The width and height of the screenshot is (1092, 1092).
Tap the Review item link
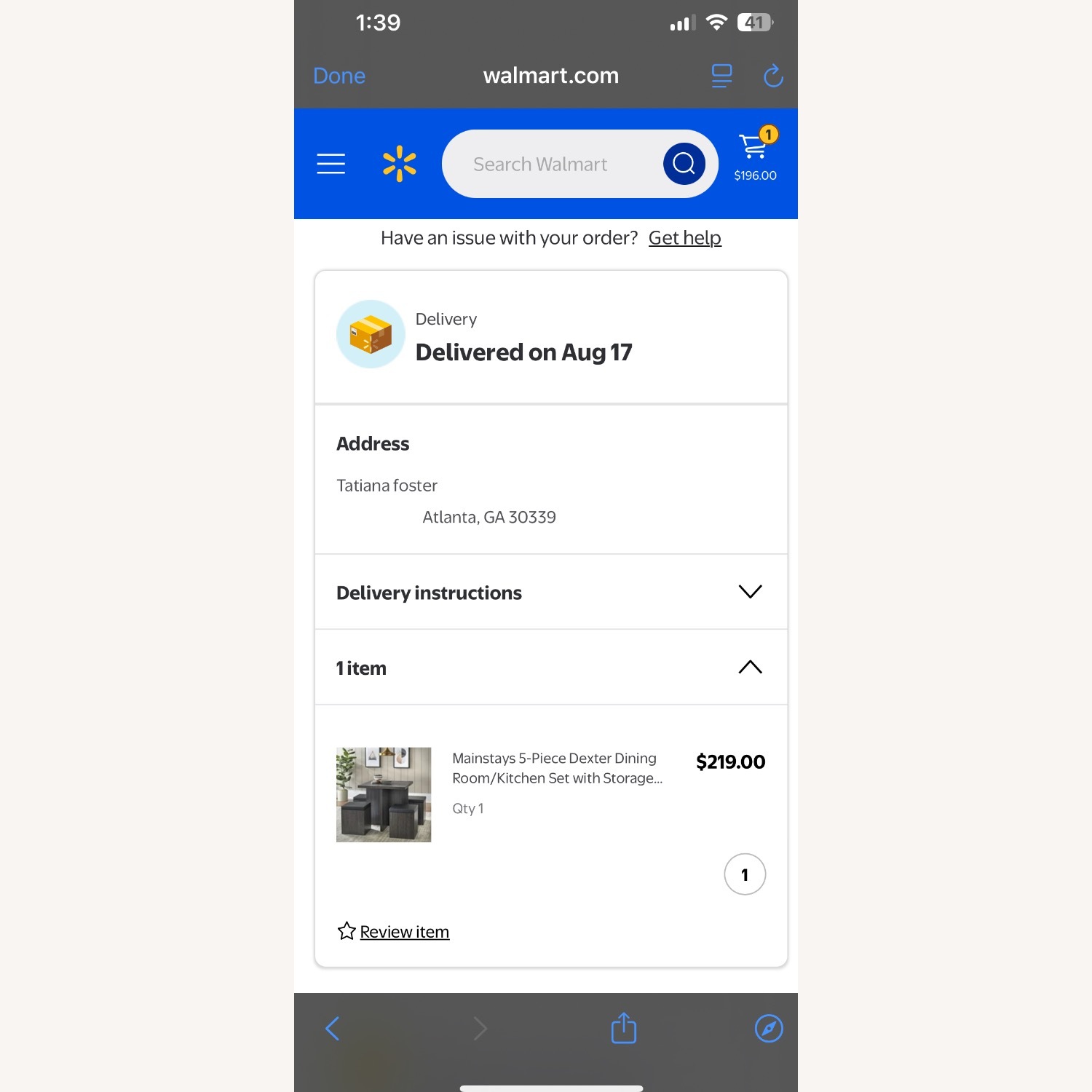[404, 932]
